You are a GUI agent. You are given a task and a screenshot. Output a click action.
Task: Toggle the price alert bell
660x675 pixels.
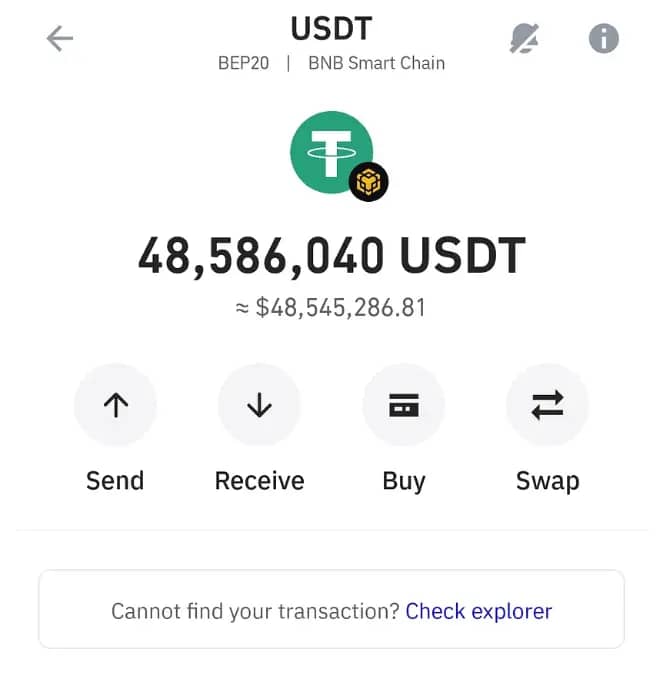coord(524,39)
